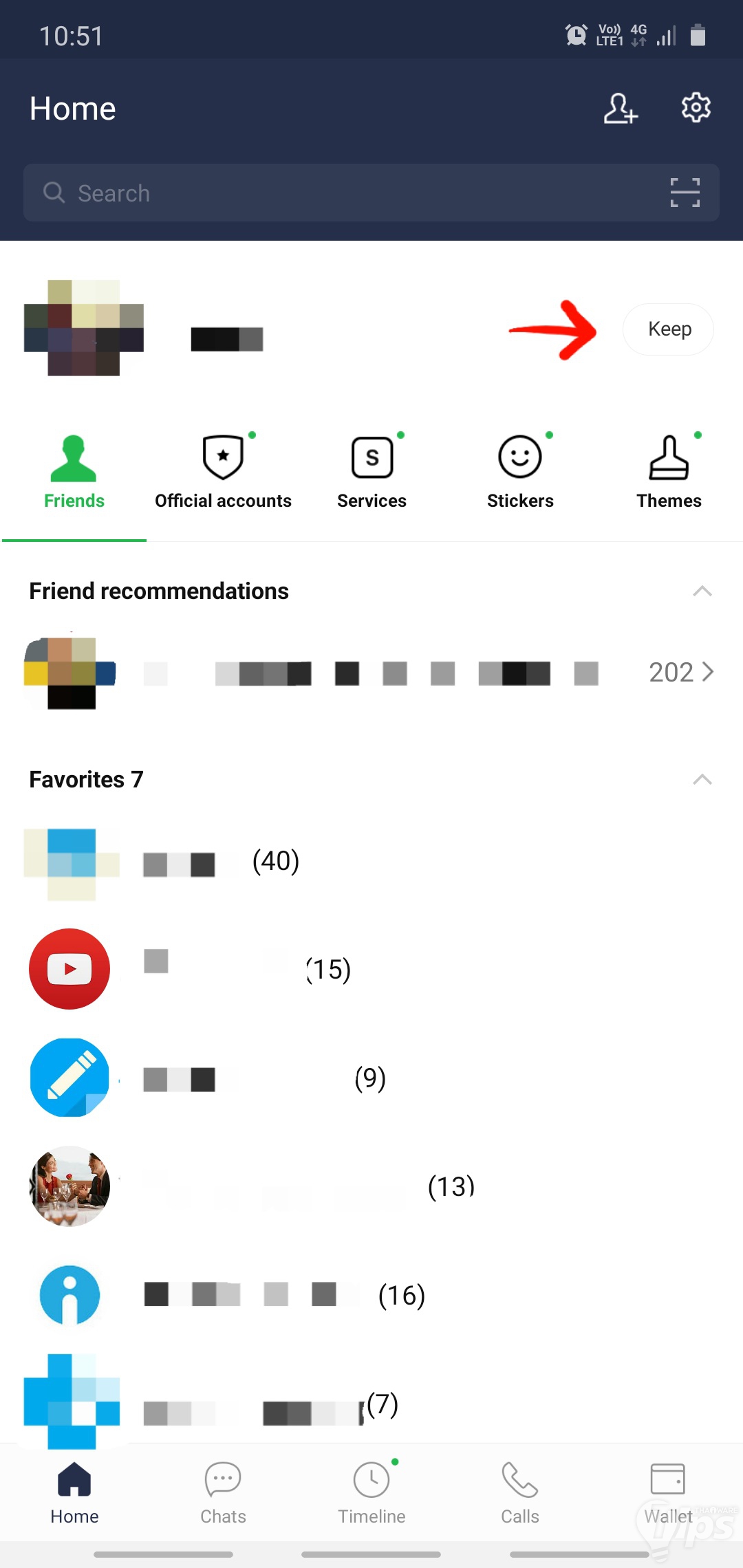743x1568 pixels.
Task: Switch to the Themes tab
Action: click(x=669, y=472)
